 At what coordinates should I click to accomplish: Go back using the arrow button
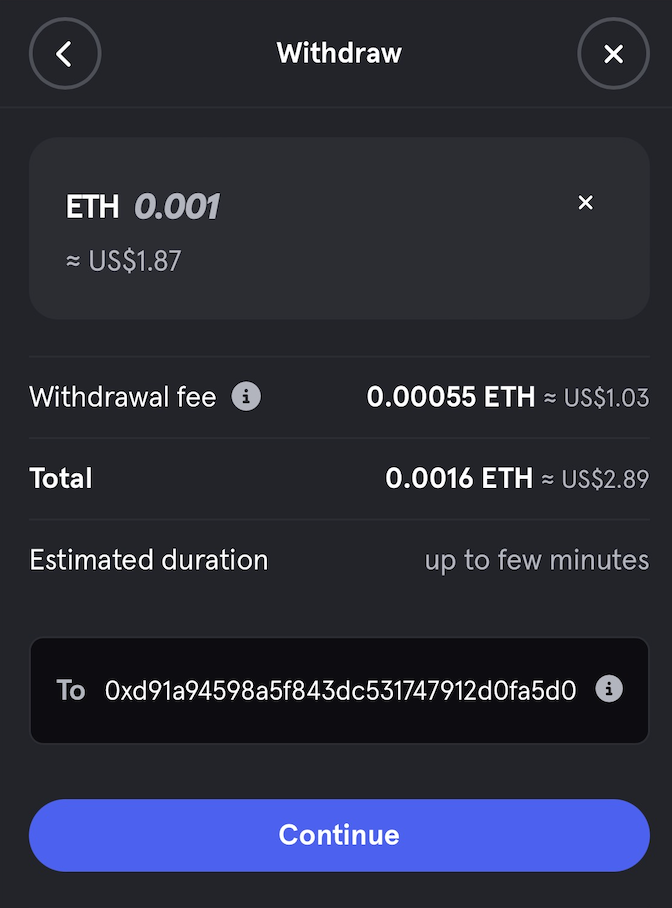65,53
